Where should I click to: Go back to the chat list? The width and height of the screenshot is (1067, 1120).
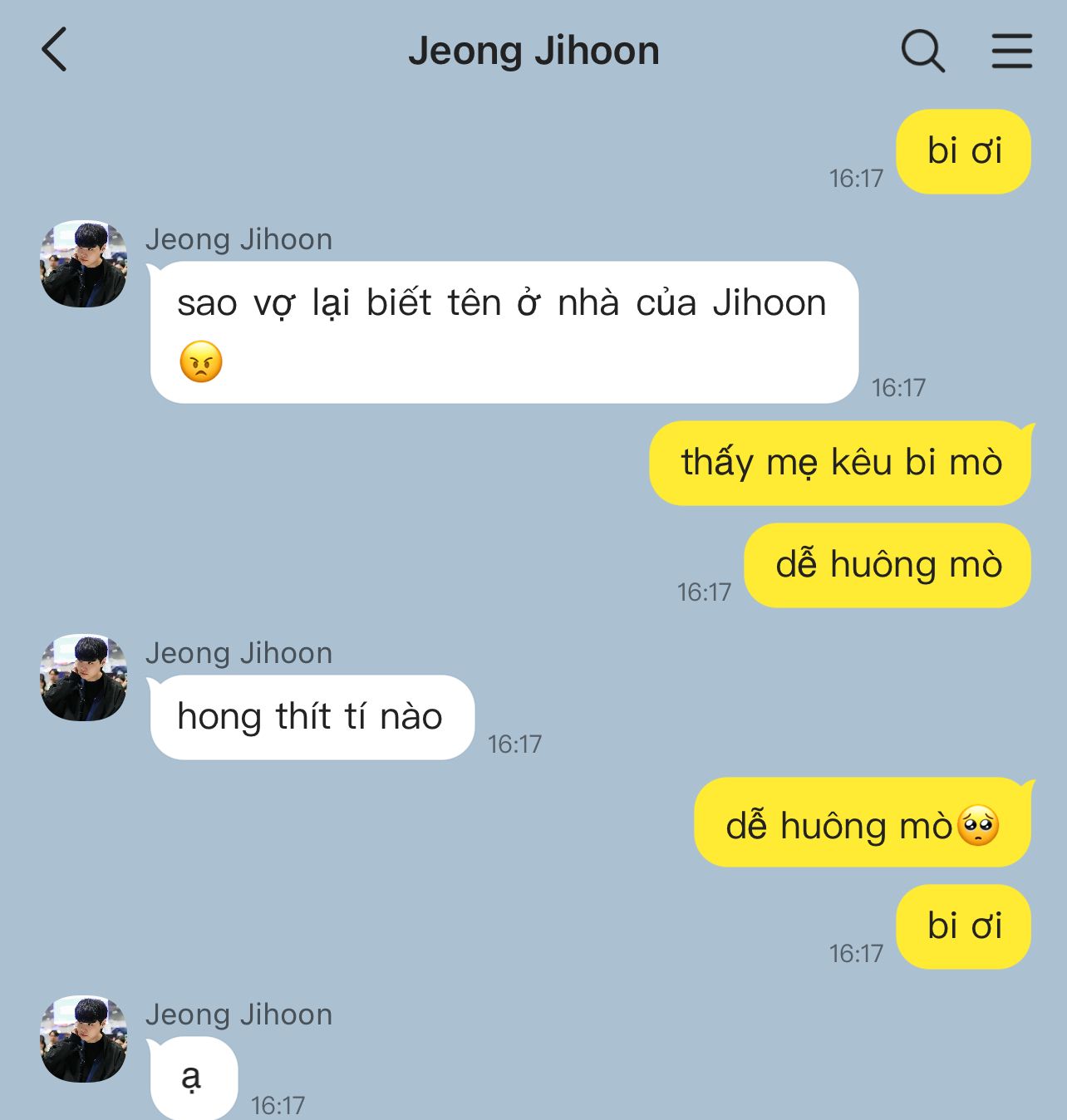55,50
